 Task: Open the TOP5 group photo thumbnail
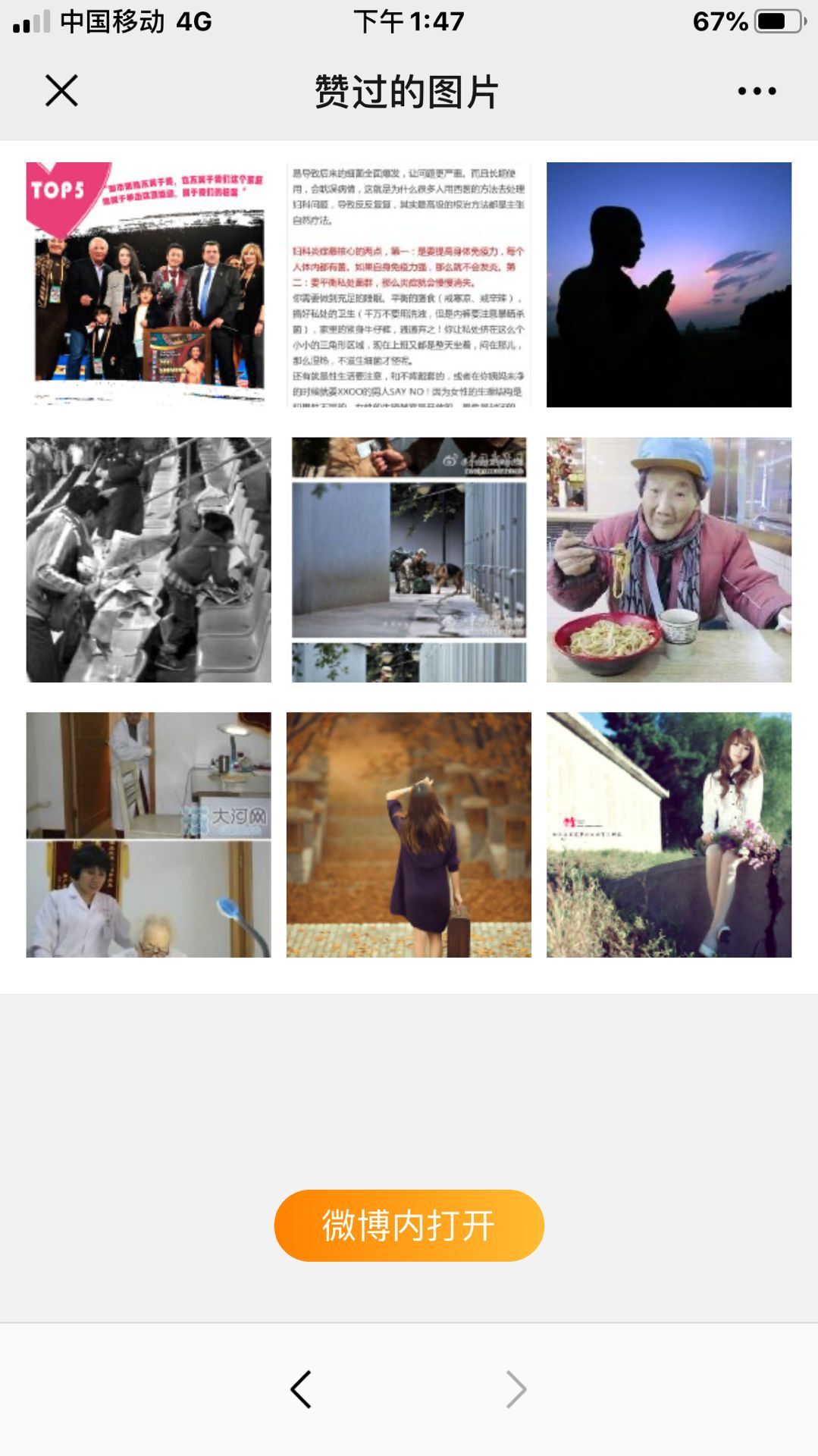[x=149, y=284]
